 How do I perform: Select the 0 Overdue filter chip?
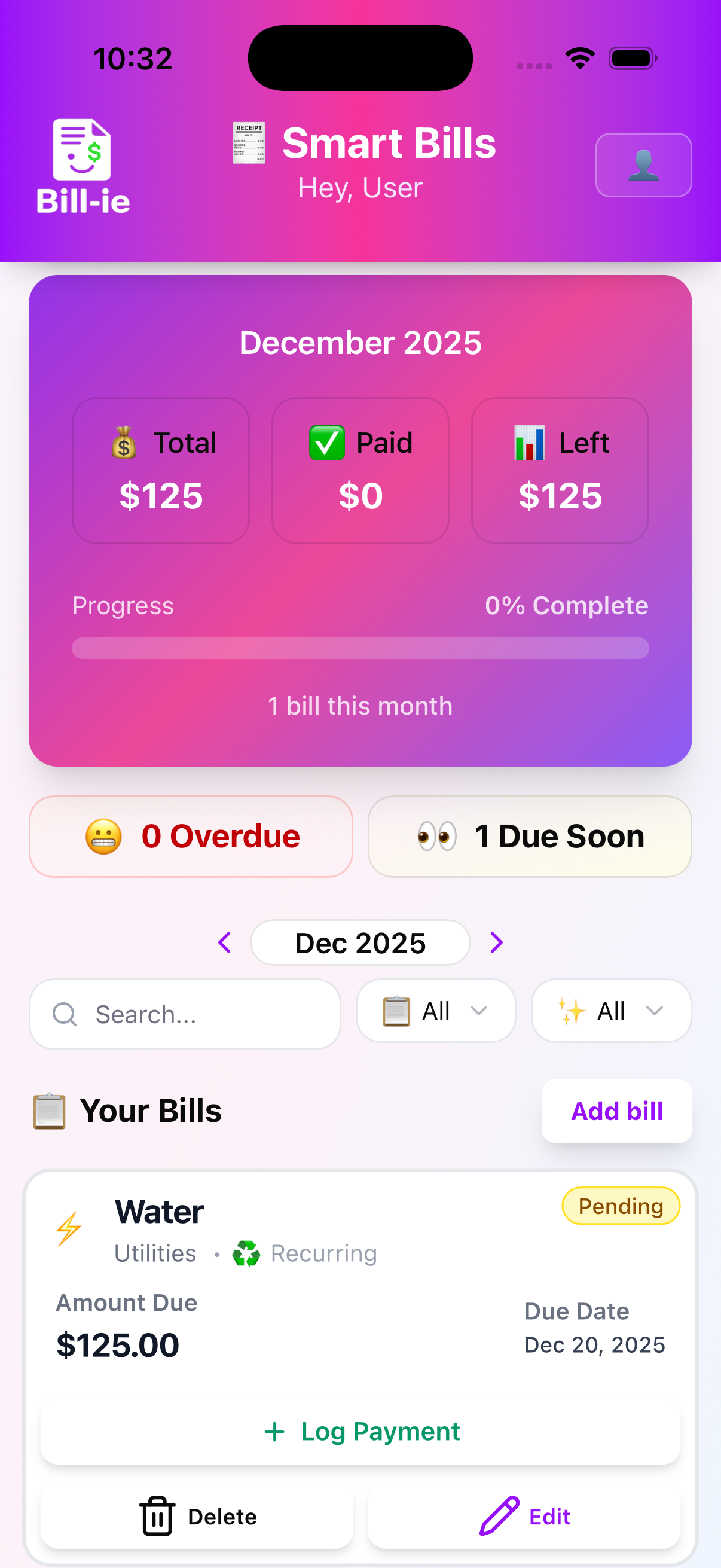click(190, 836)
